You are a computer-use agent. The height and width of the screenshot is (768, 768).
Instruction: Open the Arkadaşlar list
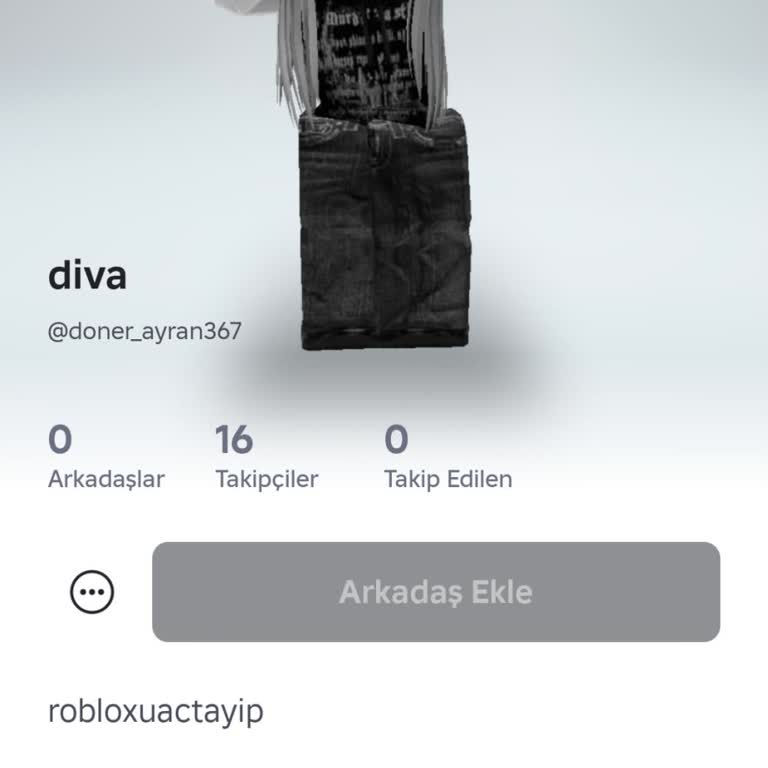[x=105, y=458]
